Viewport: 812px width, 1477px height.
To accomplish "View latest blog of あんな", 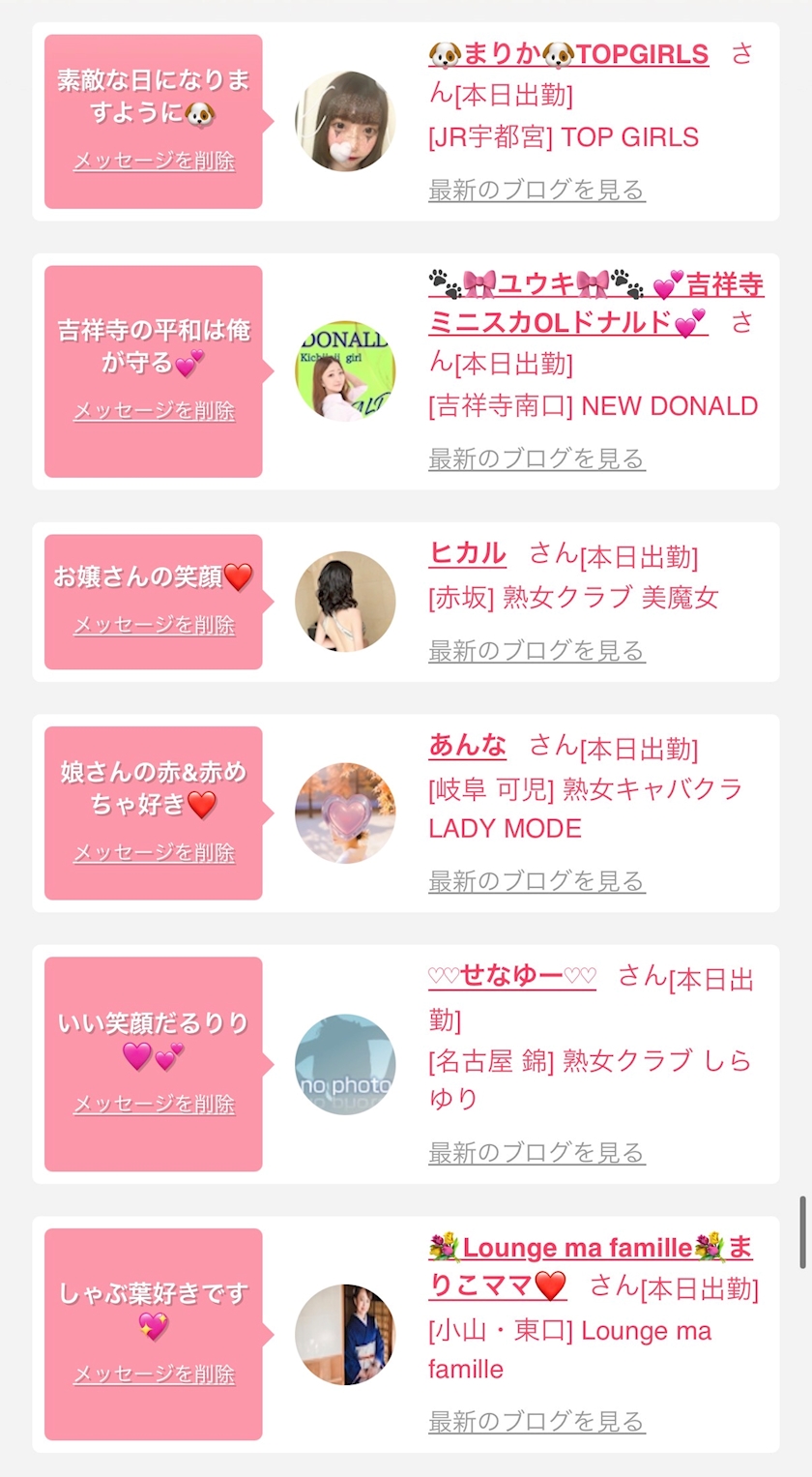I will pyautogui.click(x=536, y=881).
